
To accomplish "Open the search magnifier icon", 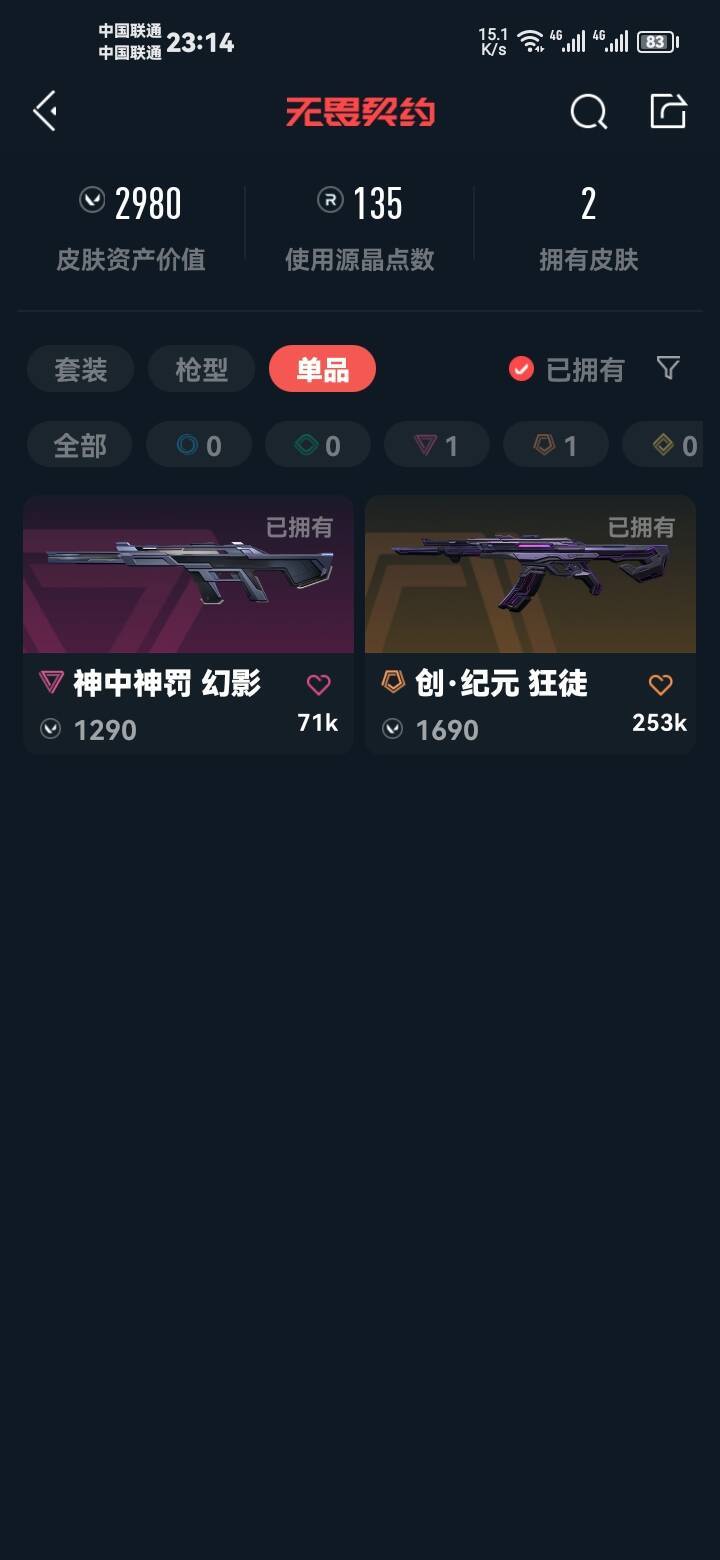I will tap(589, 112).
